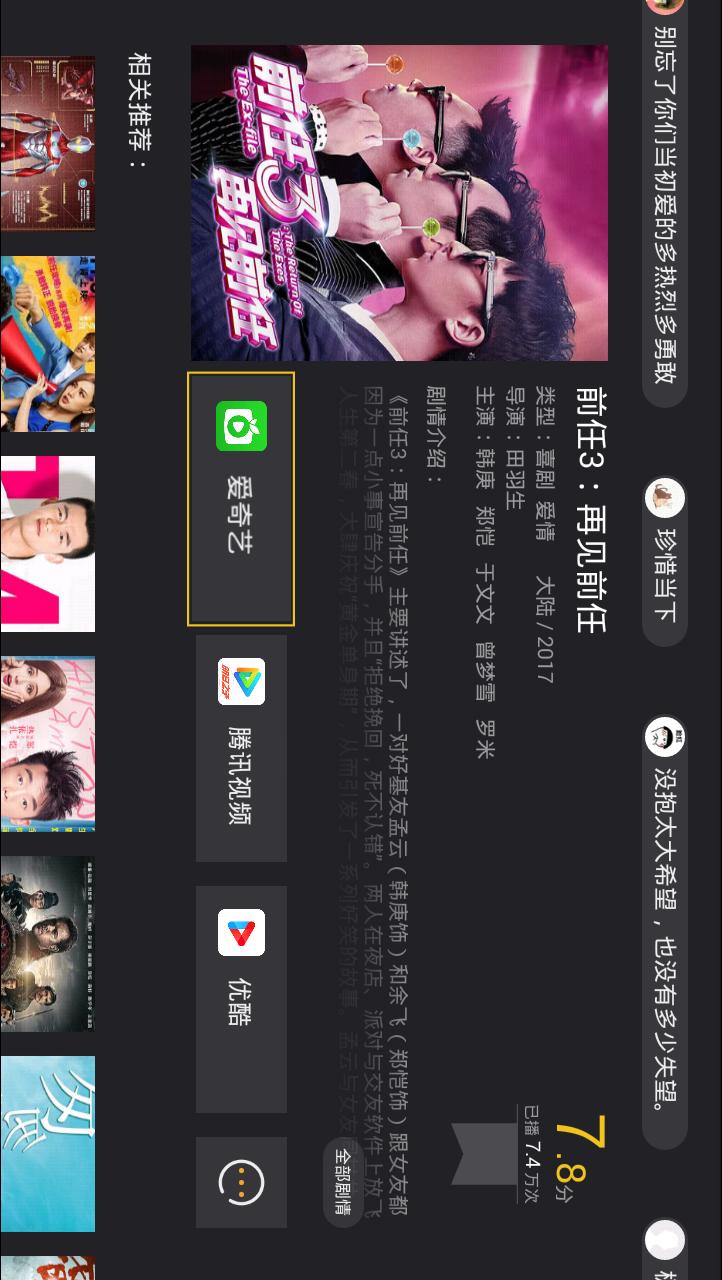Play the movie via 优酷
The width and height of the screenshot is (722, 1280).
pos(241,999)
